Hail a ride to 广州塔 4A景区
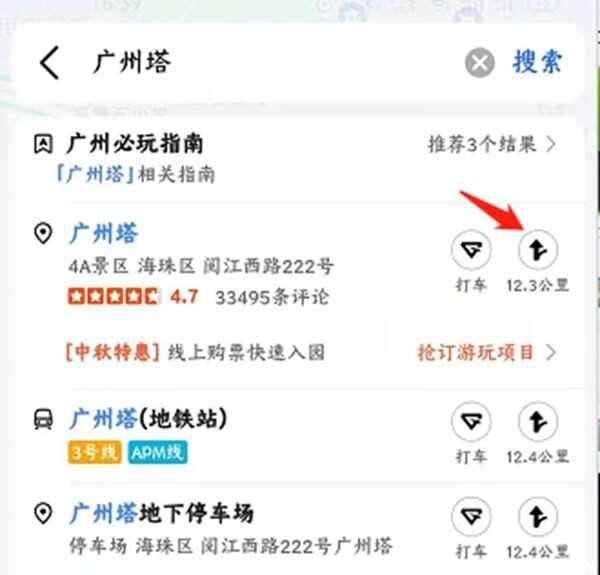Screen dimensions: 600x575 [471, 250]
